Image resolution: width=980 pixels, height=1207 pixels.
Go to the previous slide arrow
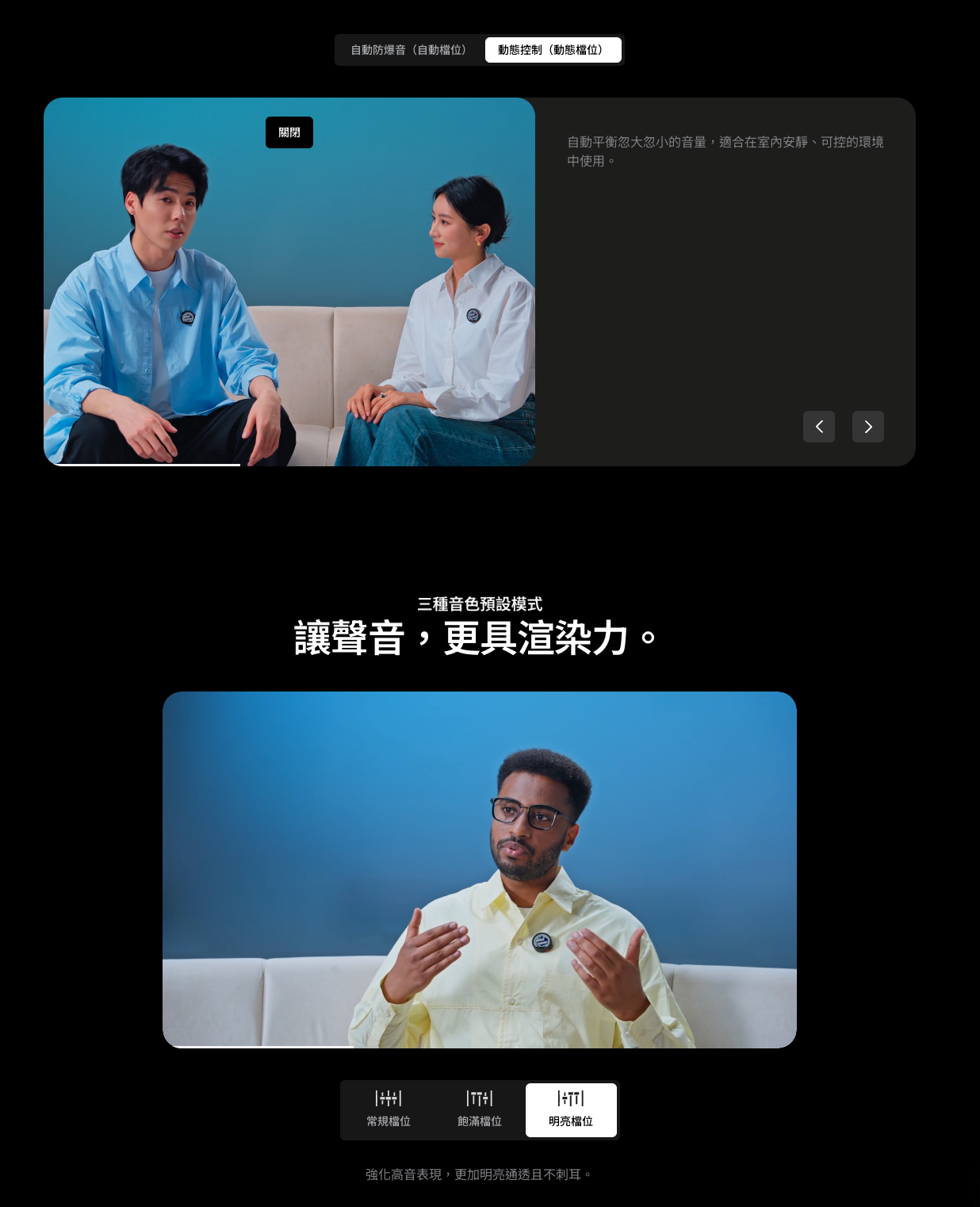click(819, 427)
